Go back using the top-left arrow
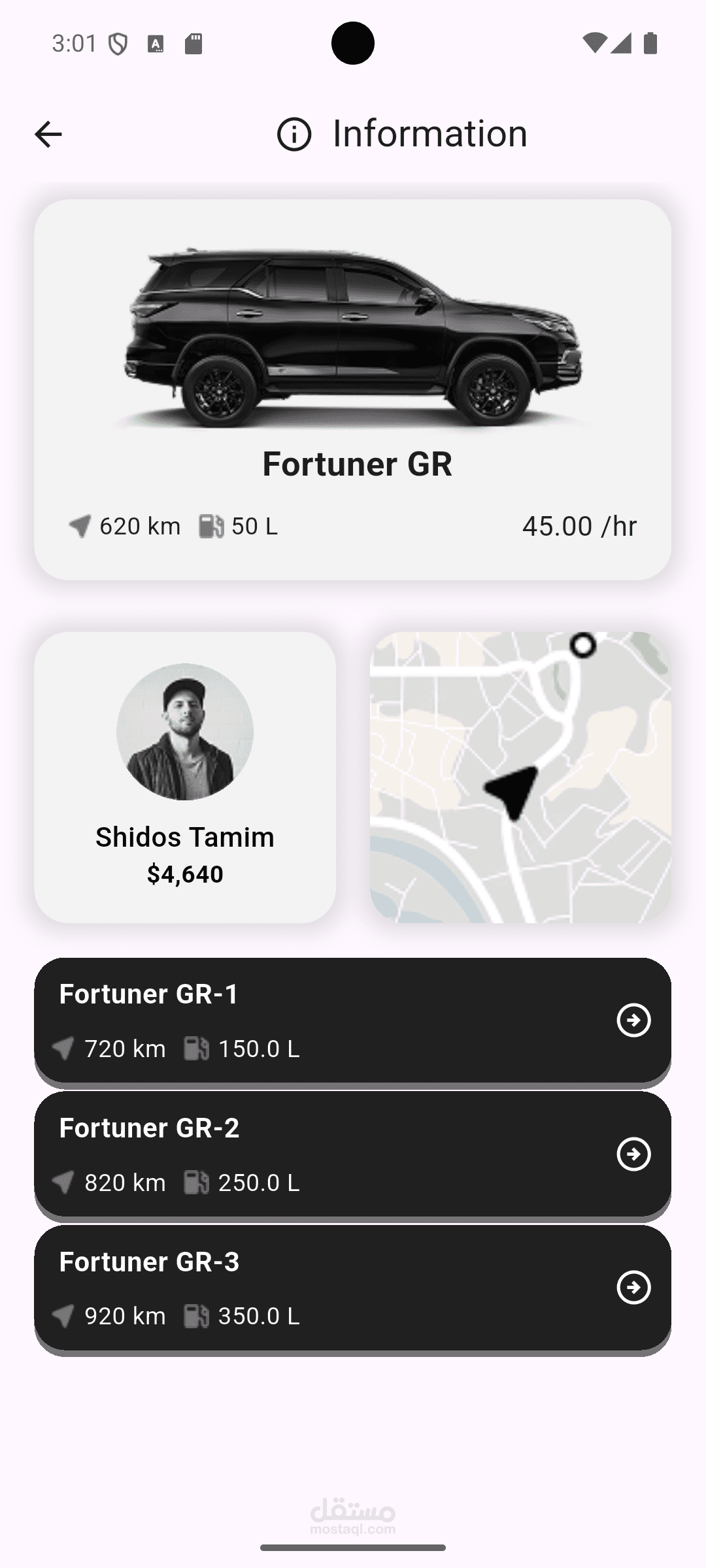The image size is (706, 1568). pos(48,135)
